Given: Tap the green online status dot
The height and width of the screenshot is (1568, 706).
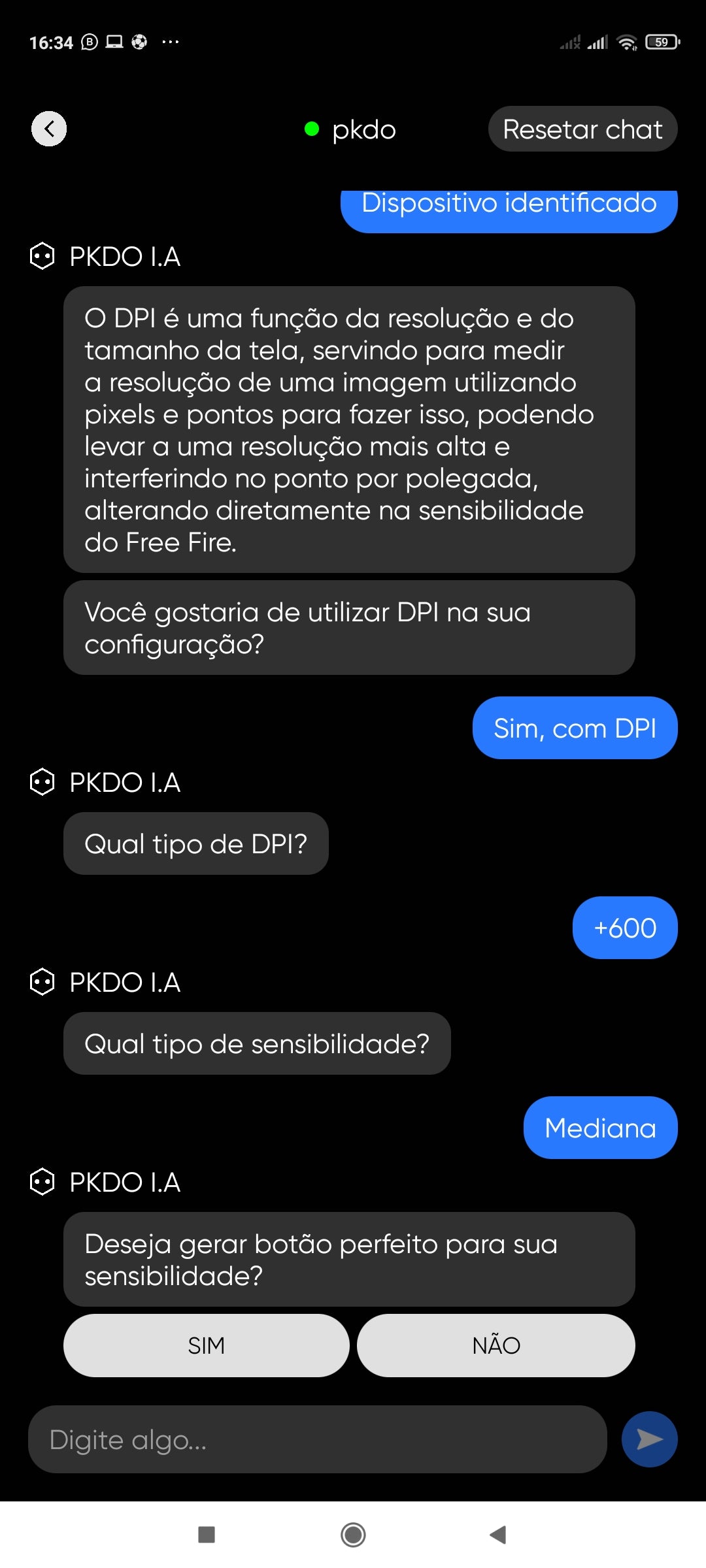Looking at the screenshot, I should pyautogui.click(x=312, y=129).
